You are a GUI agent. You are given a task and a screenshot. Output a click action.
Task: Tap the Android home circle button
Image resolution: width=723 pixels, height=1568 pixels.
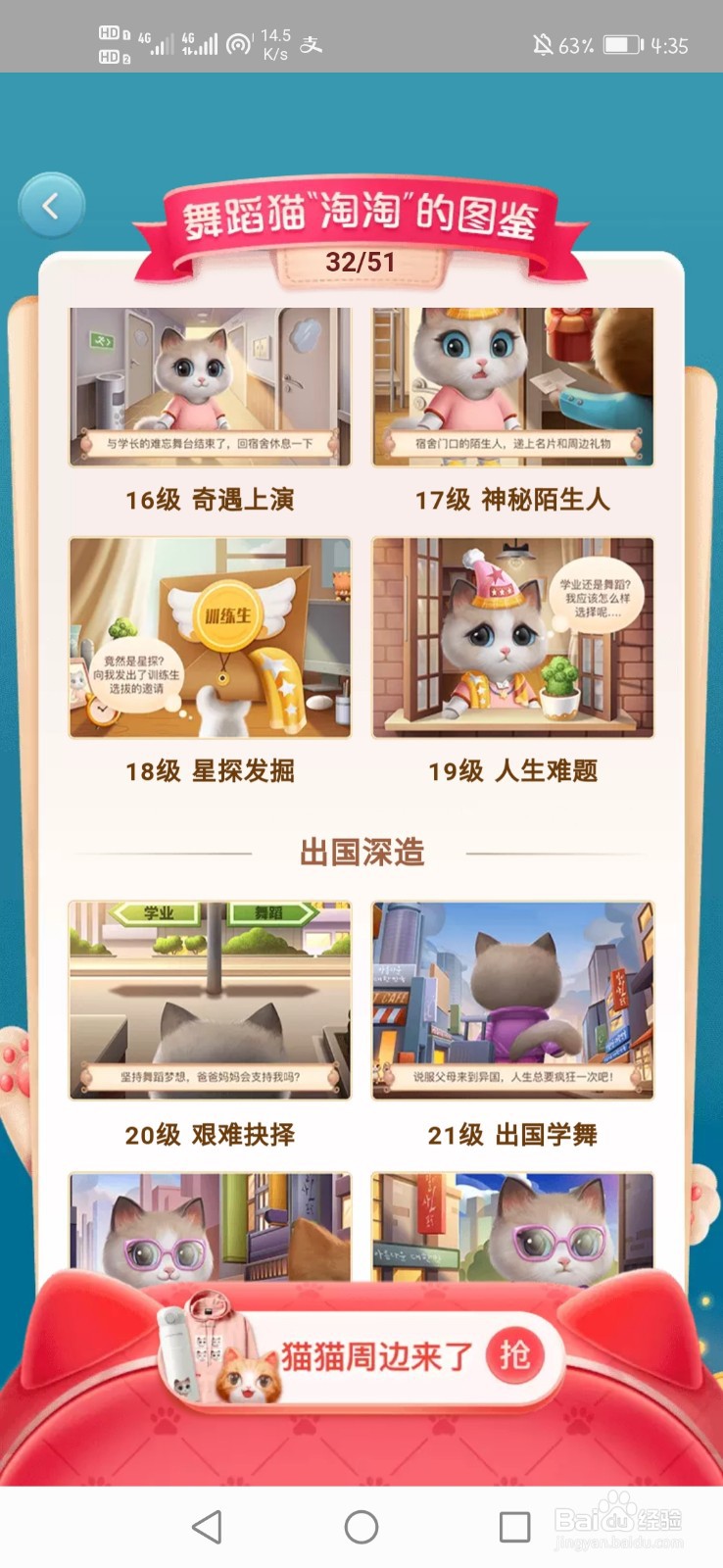[x=361, y=1526]
